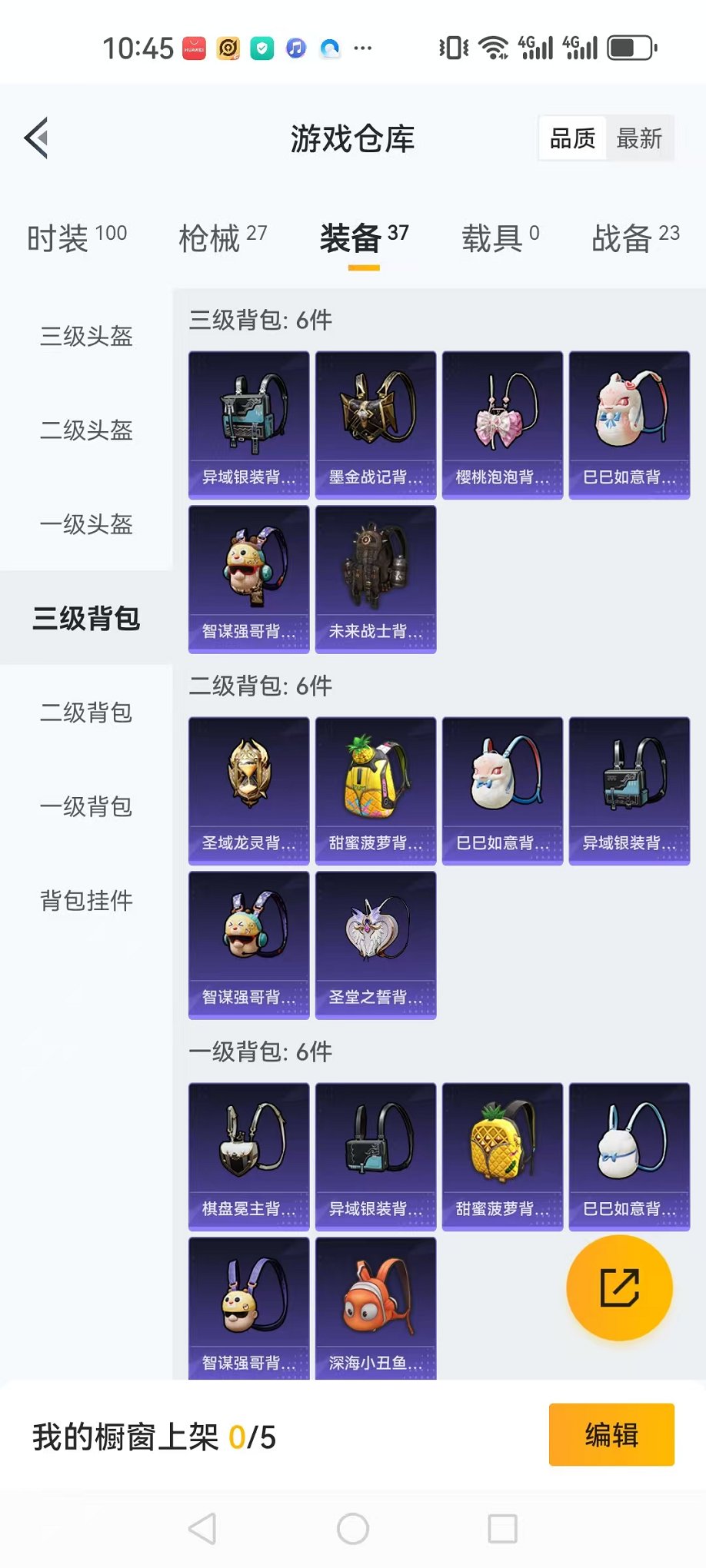Screen dimensions: 706x1568
Task: Tap the 编辑 button
Action: click(611, 1435)
